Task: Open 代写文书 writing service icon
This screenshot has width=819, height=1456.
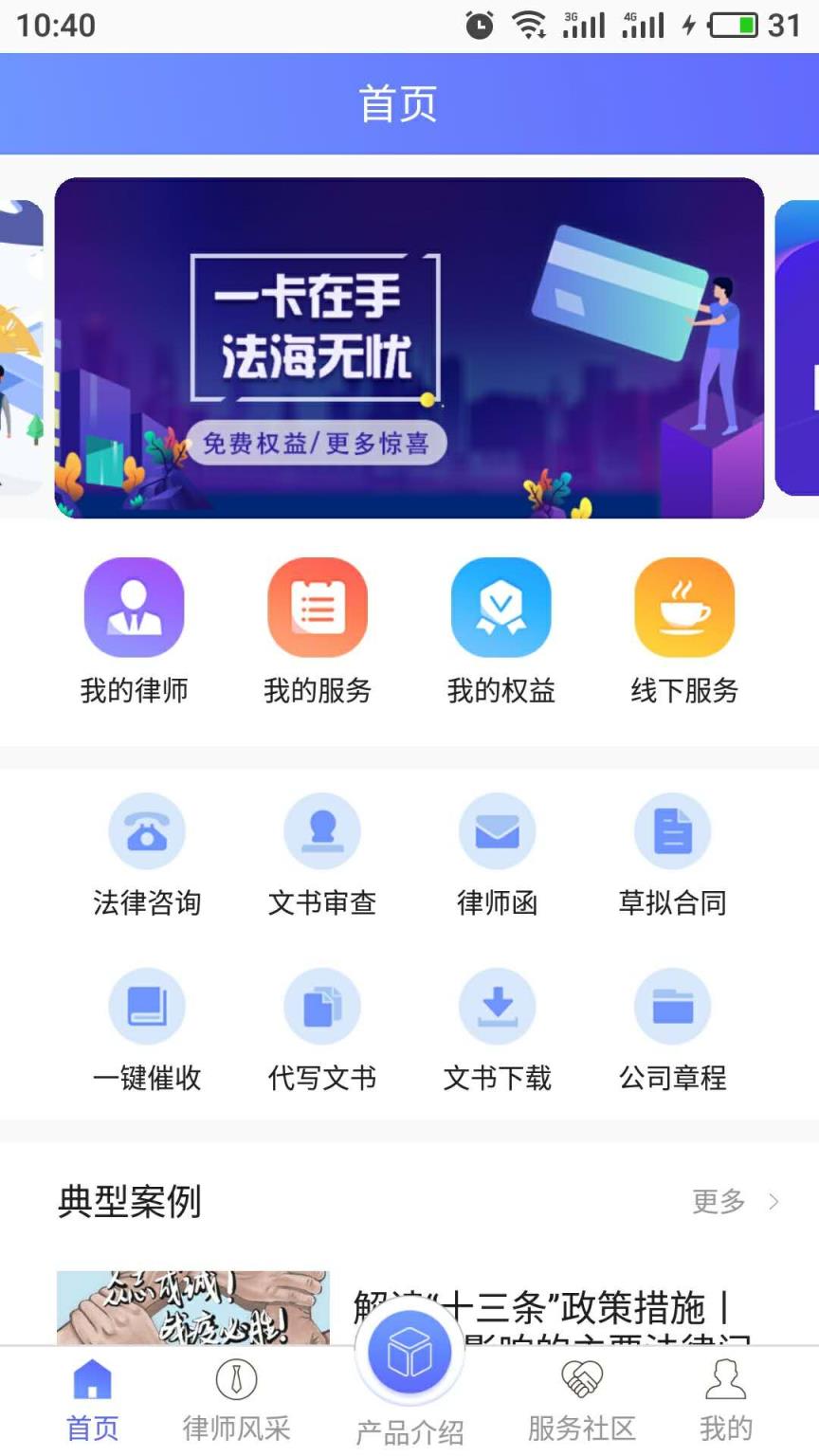Action: (322, 1005)
